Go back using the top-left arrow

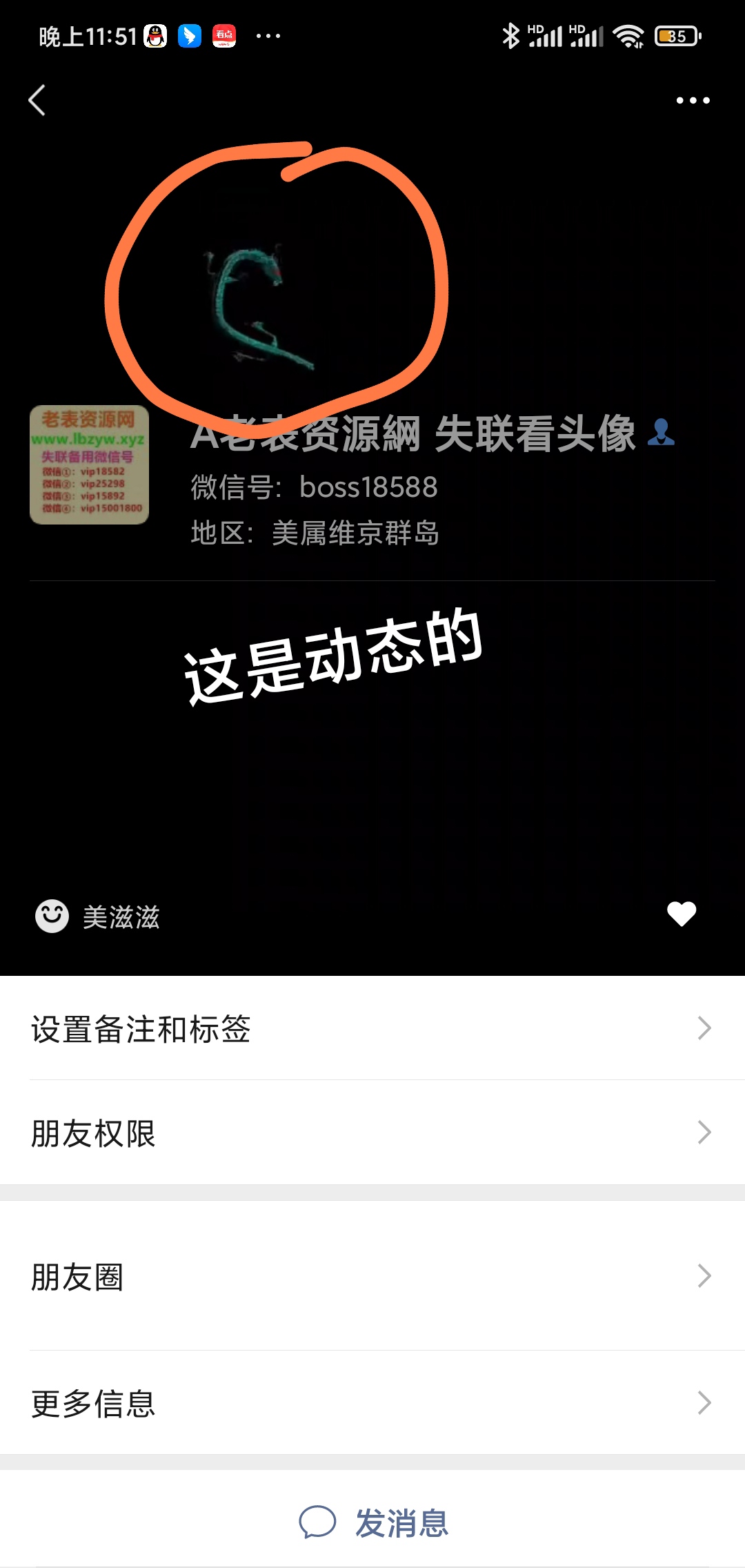37,101
